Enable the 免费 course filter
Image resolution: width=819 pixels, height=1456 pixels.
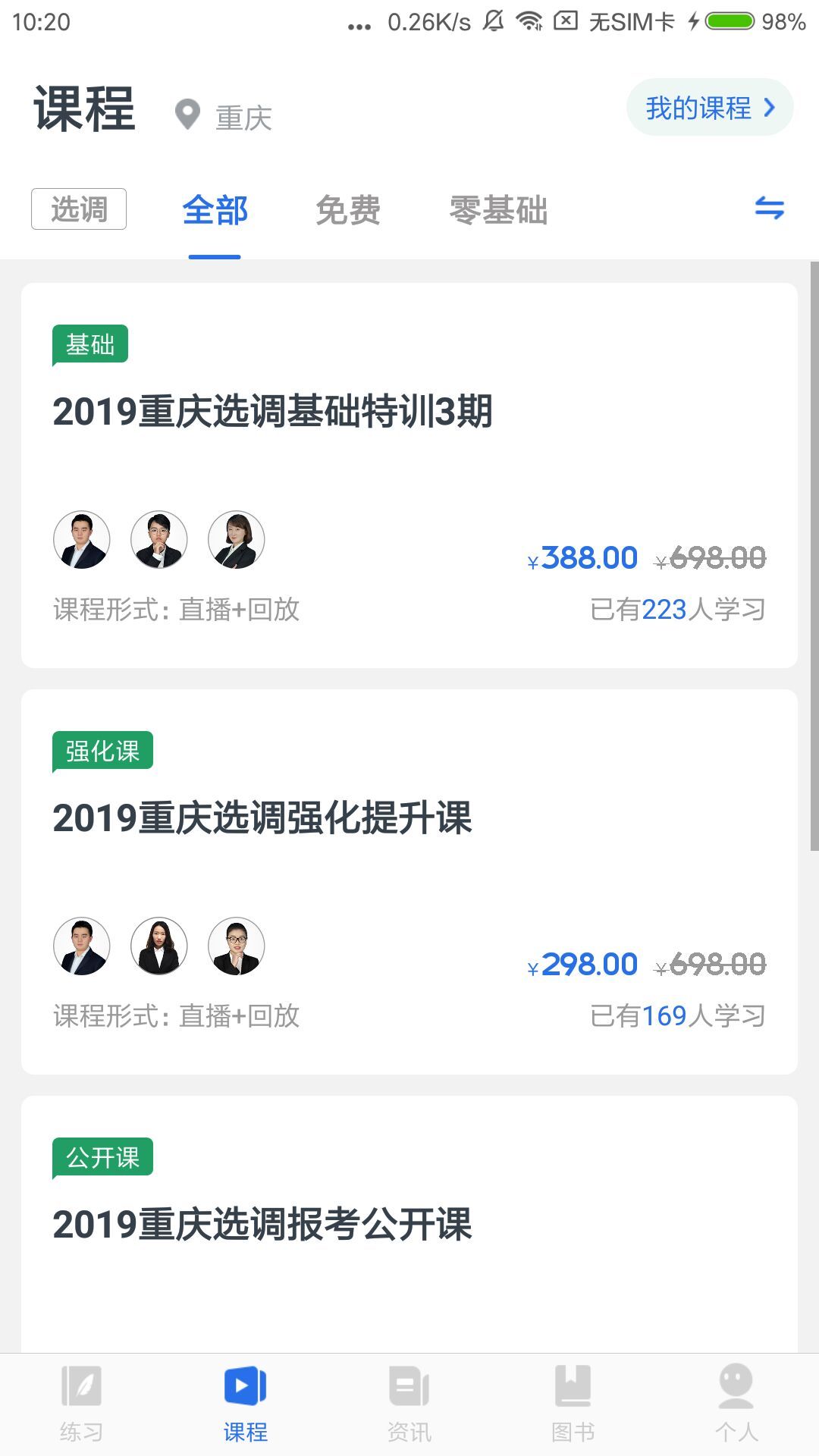(350, 212)
